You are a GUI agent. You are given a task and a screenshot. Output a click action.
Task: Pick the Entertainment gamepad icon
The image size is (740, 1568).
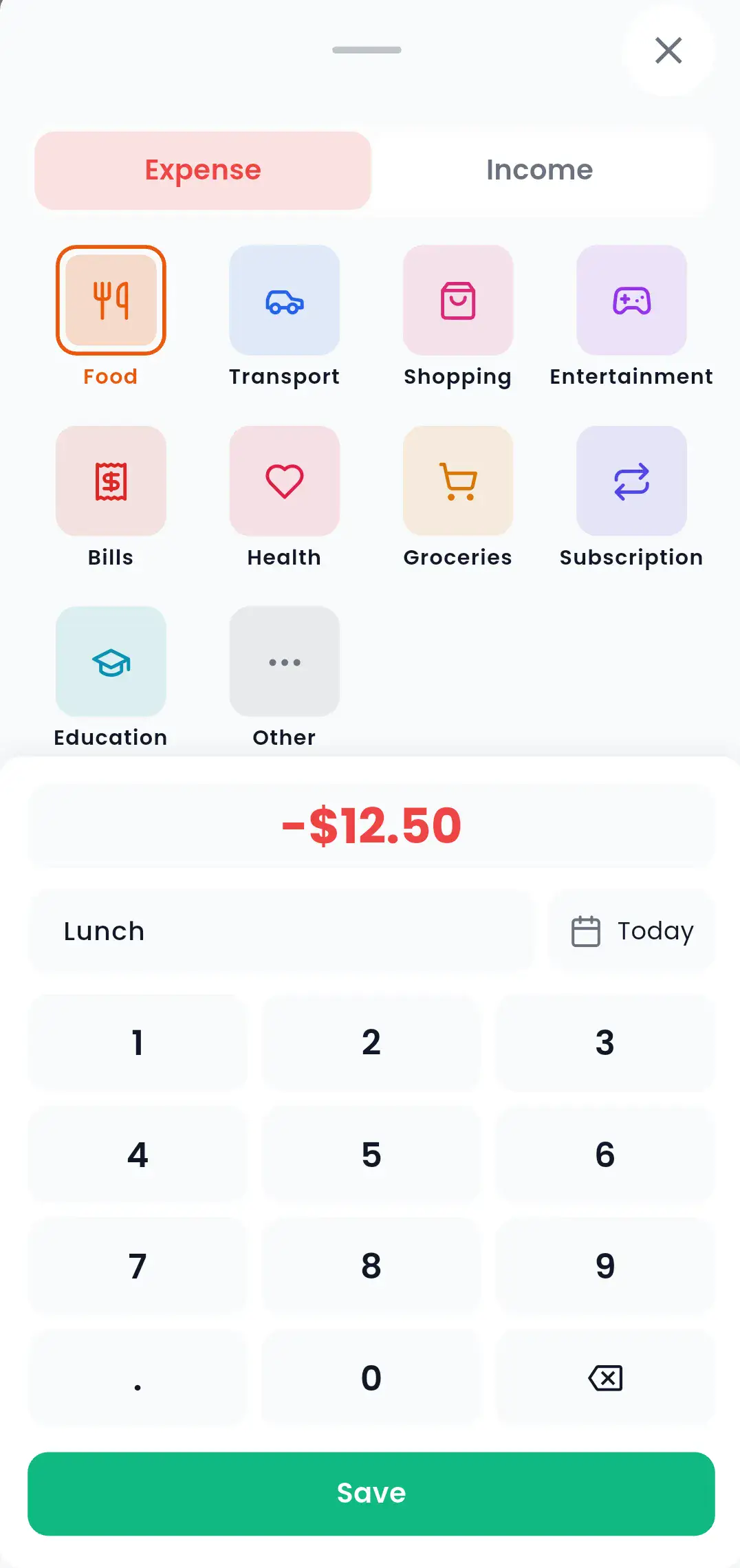(631, 301)
